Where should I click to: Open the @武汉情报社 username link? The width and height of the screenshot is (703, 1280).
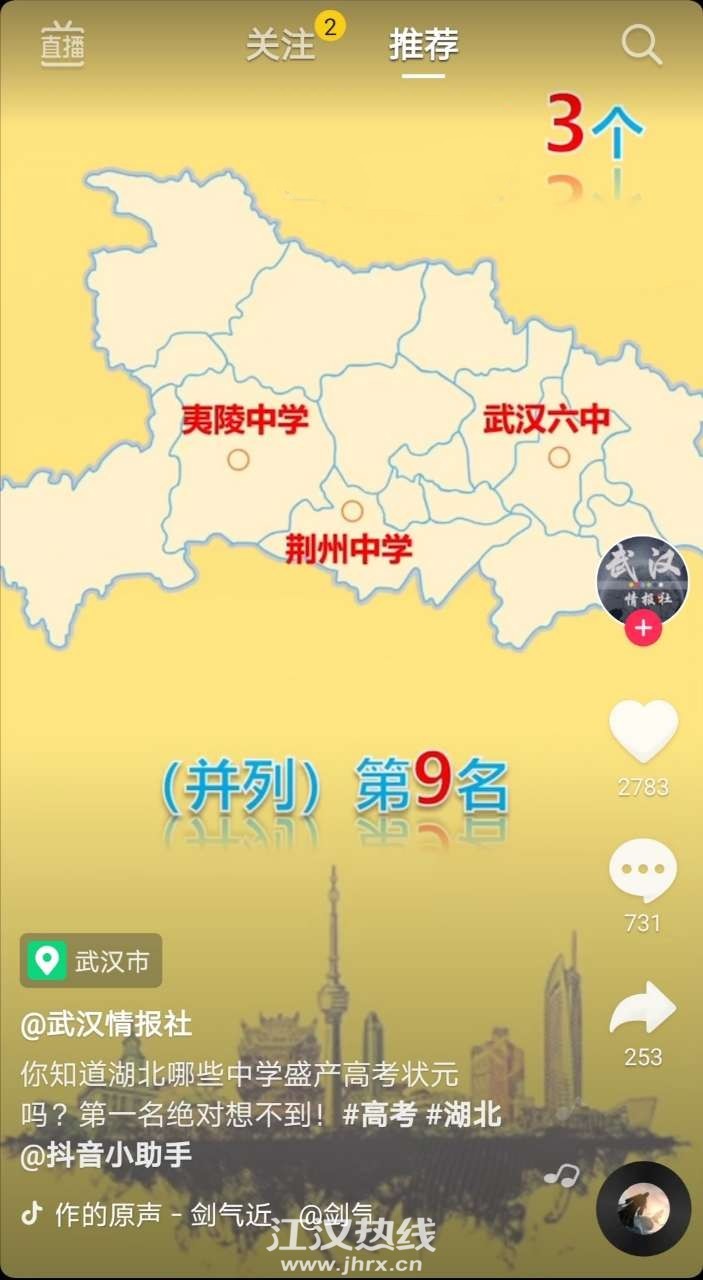106,1024
